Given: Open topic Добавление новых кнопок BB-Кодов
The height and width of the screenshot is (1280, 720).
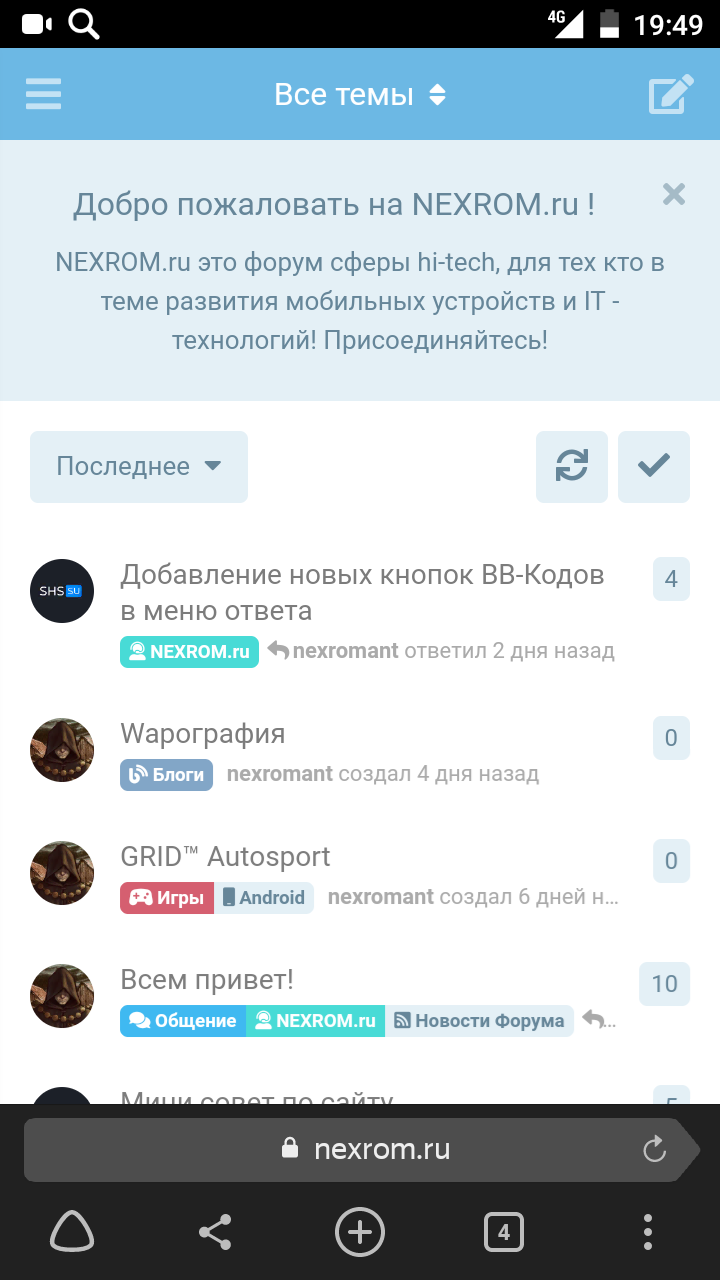Looking at the screenshot, I should click(362, 592).
